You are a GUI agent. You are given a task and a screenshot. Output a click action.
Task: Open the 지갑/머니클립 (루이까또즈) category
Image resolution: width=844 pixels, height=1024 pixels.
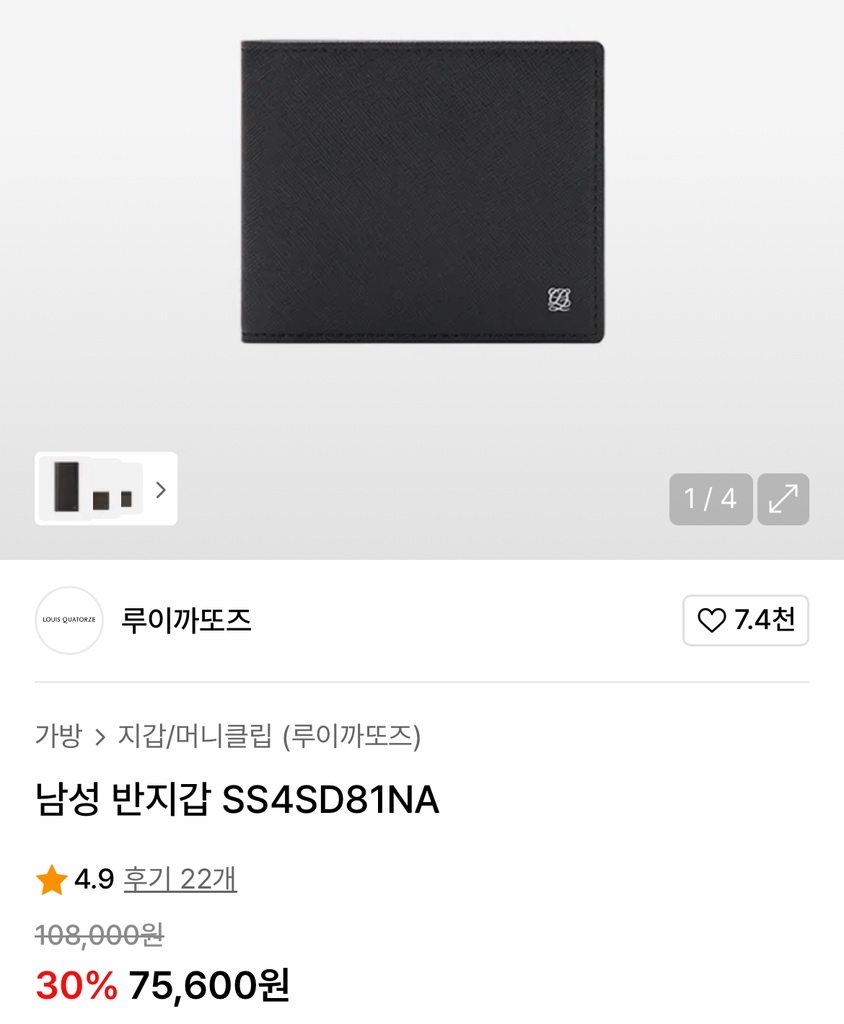point(269,737)
